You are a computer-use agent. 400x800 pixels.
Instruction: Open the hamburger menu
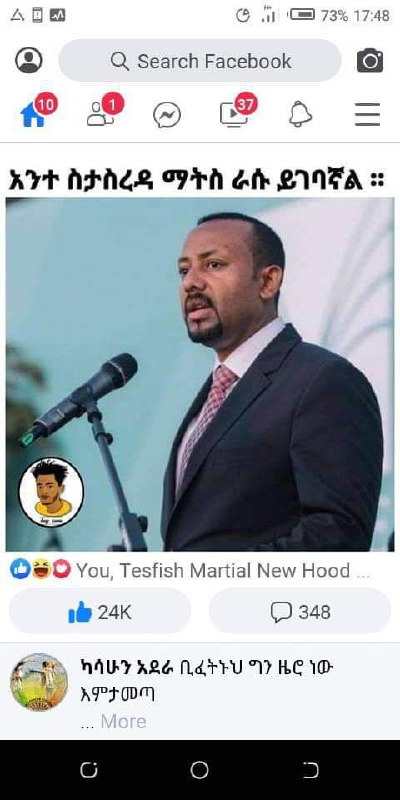pos(367,114)
